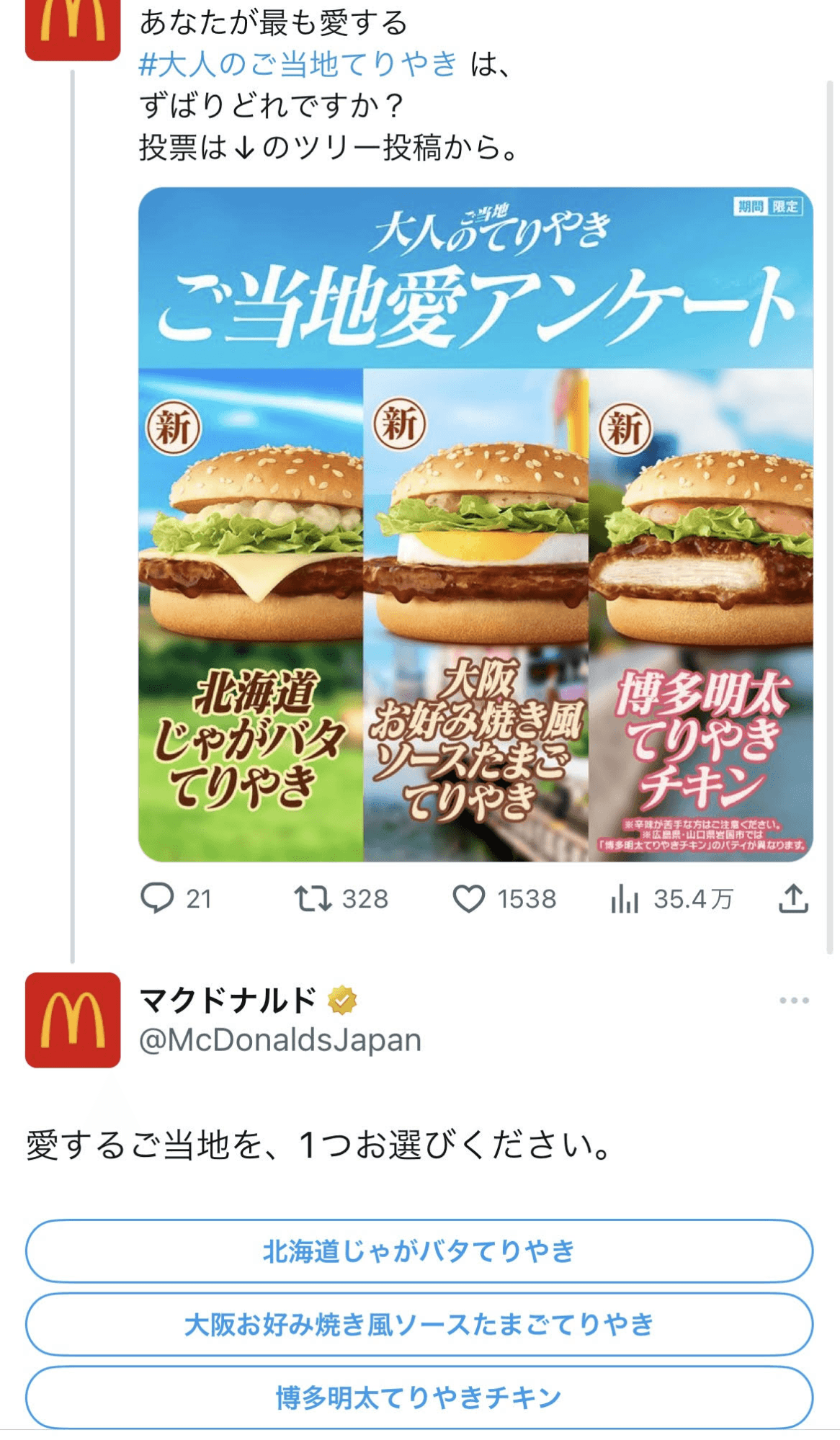Image resolution: width=840 pixels, height=1440 pixels.
Task: Share the teriyaki survey tweet
Action: (x=793, y=898)
